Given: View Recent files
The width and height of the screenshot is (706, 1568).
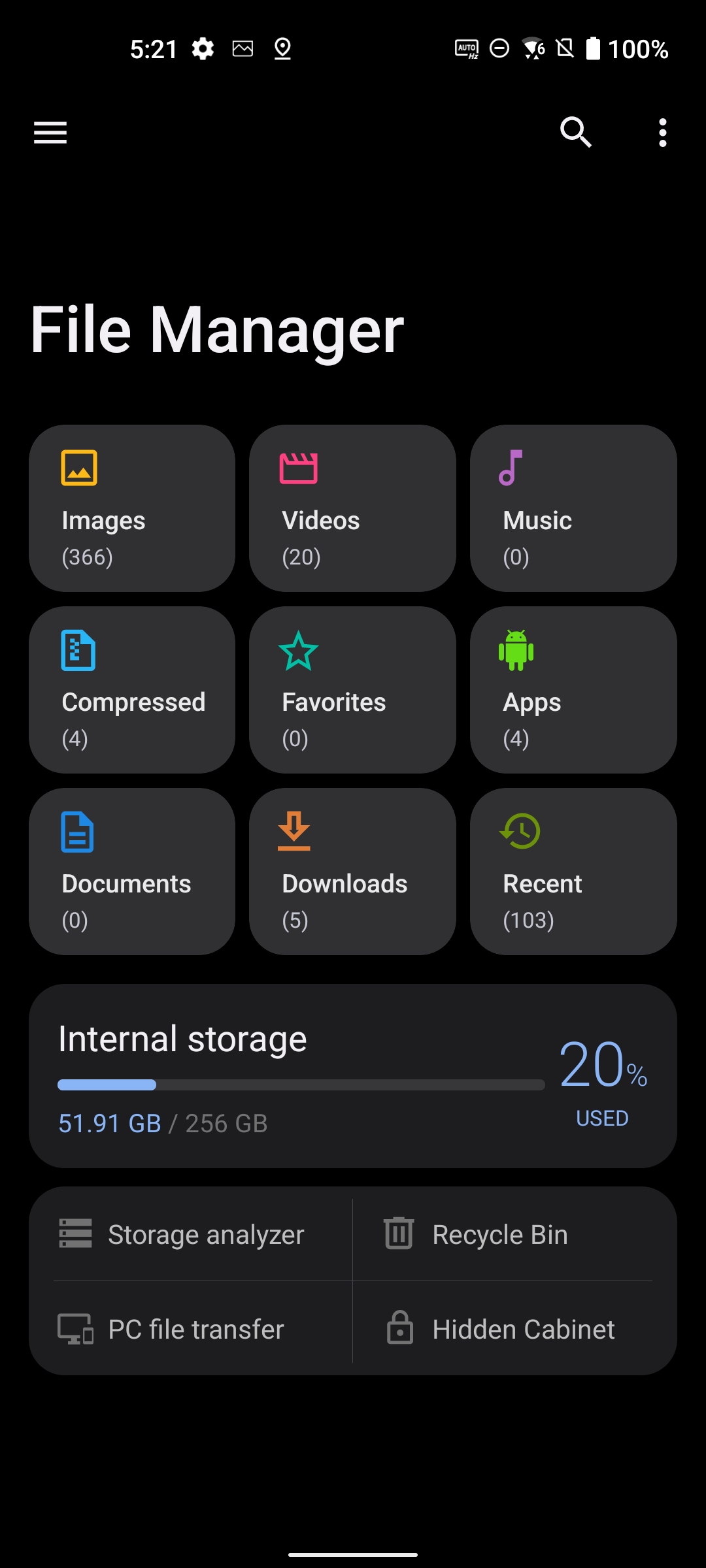Looking at the screenshot, I should click(x=573, y=872).
